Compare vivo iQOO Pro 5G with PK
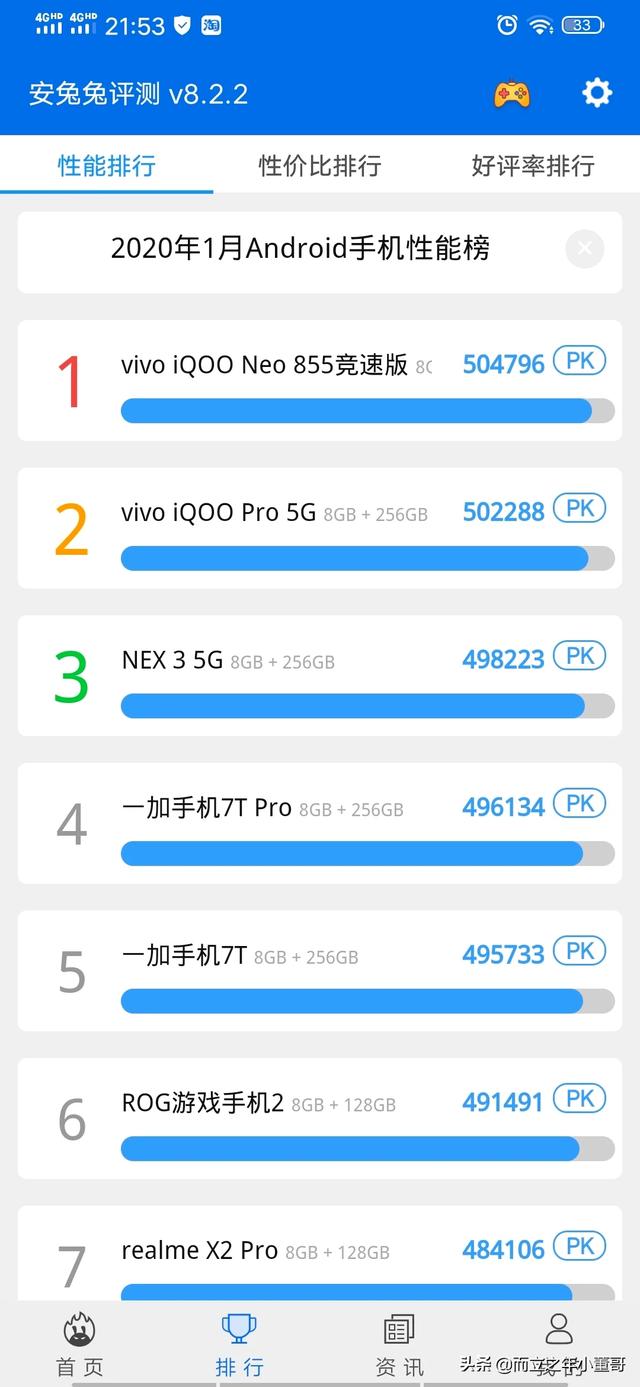This screenshot has width=640, height=1387. 580,508
